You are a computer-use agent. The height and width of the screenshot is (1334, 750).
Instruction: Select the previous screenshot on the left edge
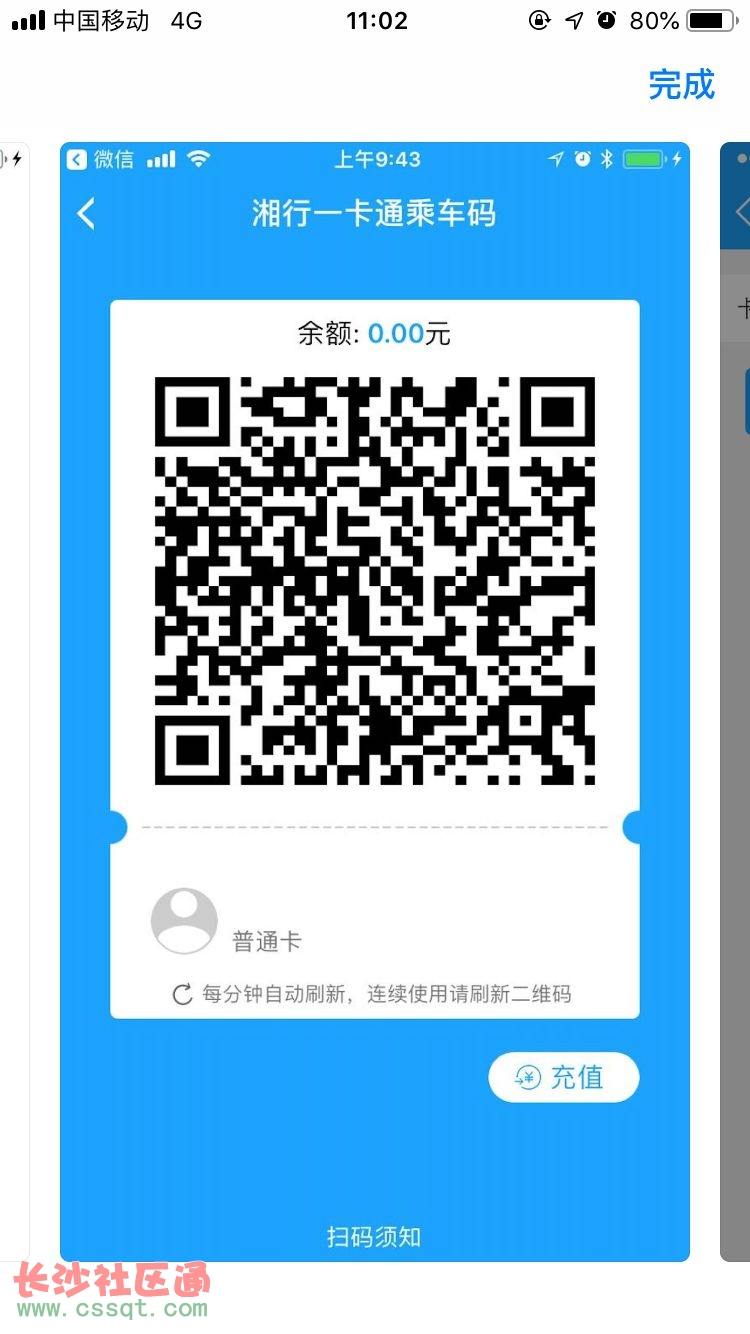click(x=13, y=700)
